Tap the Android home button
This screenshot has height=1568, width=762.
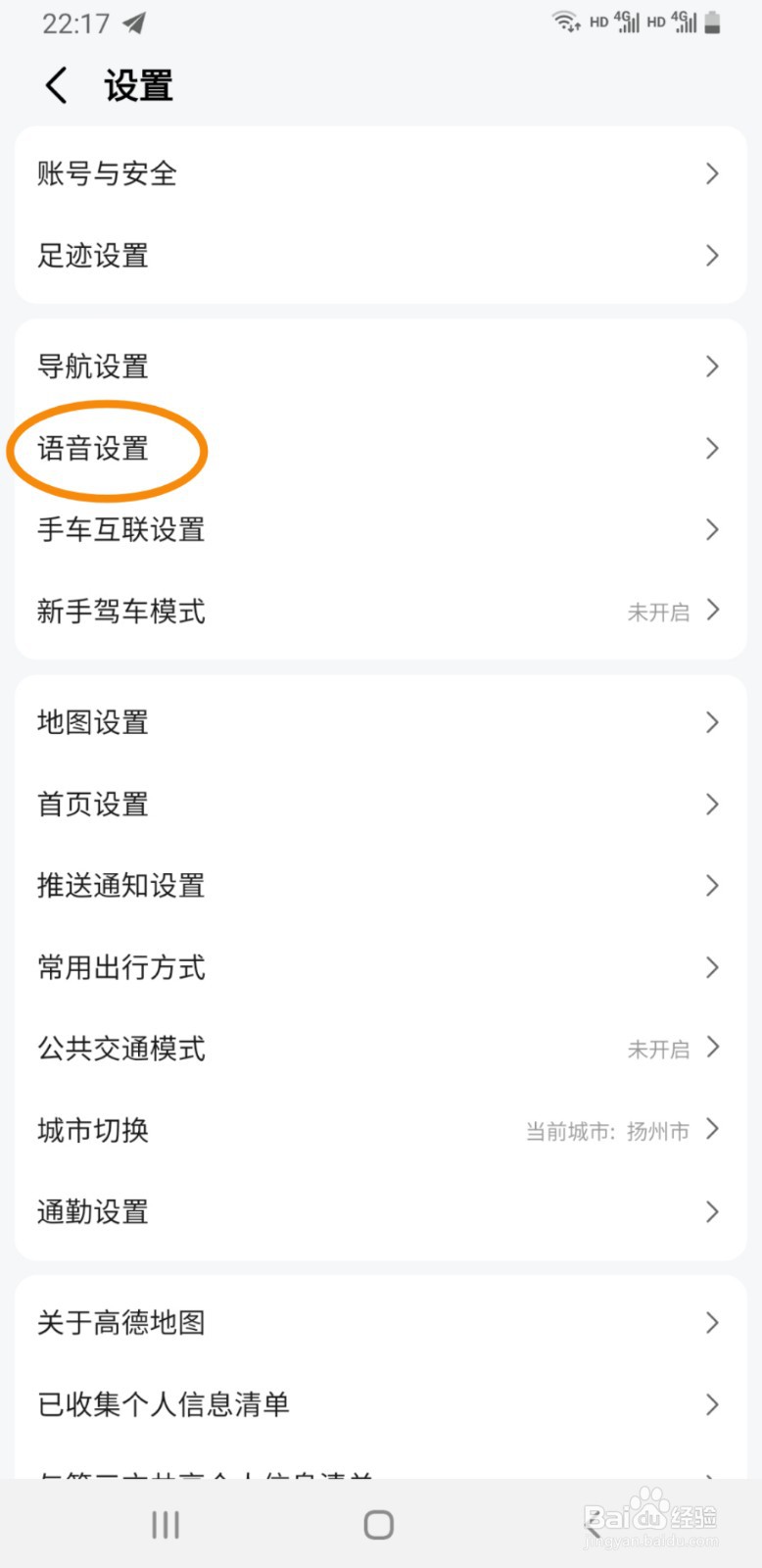376,1524
